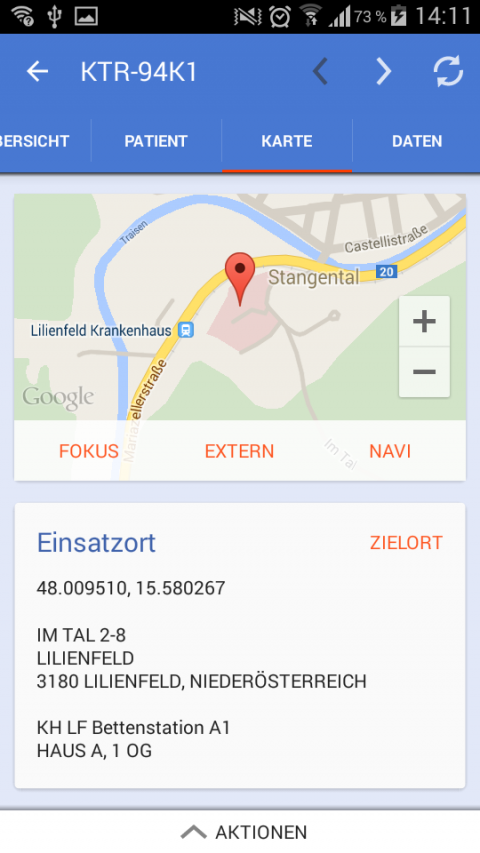Zoom in on the map
The image size is (480, 853).
point(424,322)
